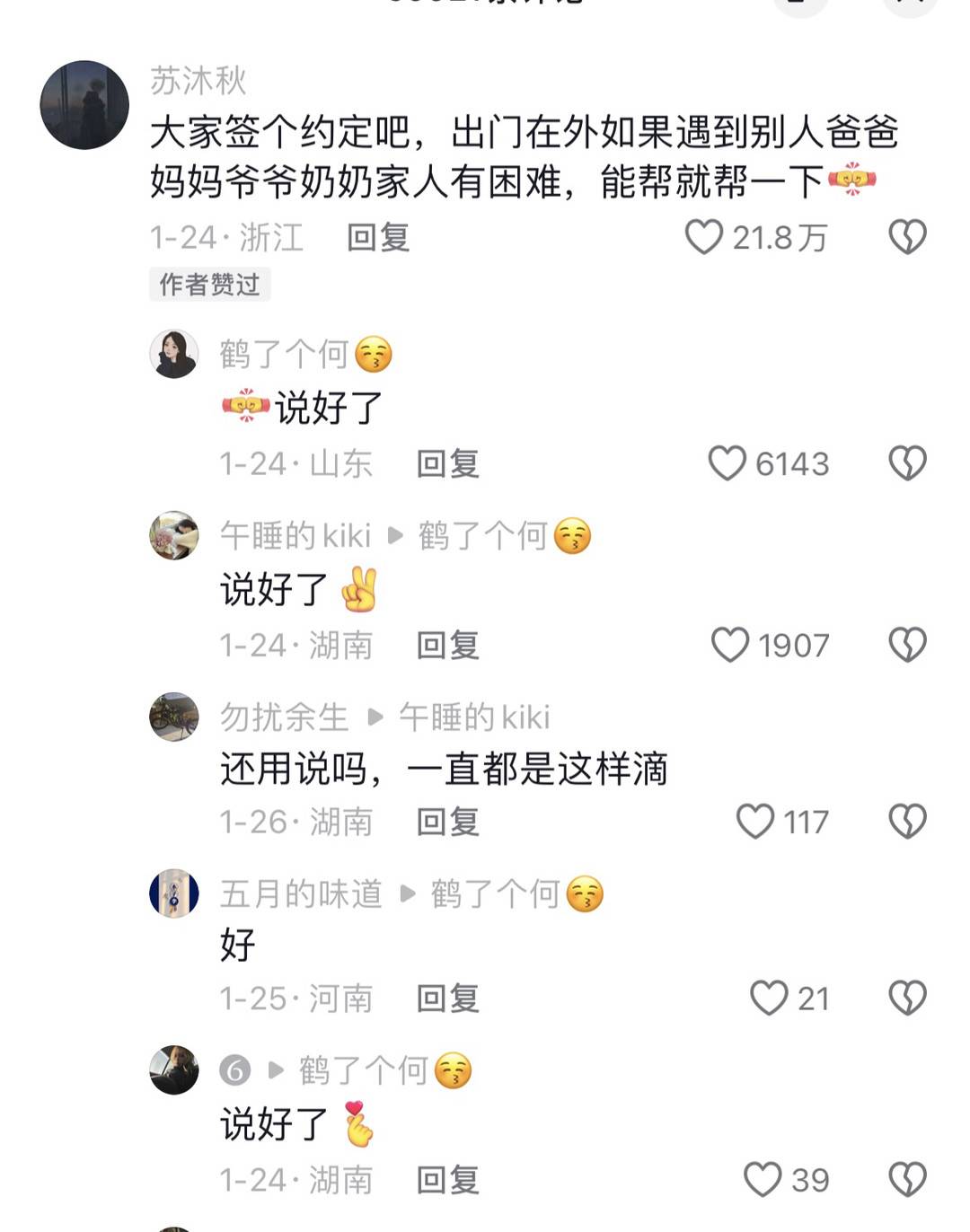Screen dimensions: 970x1232
Task: Like 鹤了个何's comment with 6143 likes
Action: click(727, 463)
